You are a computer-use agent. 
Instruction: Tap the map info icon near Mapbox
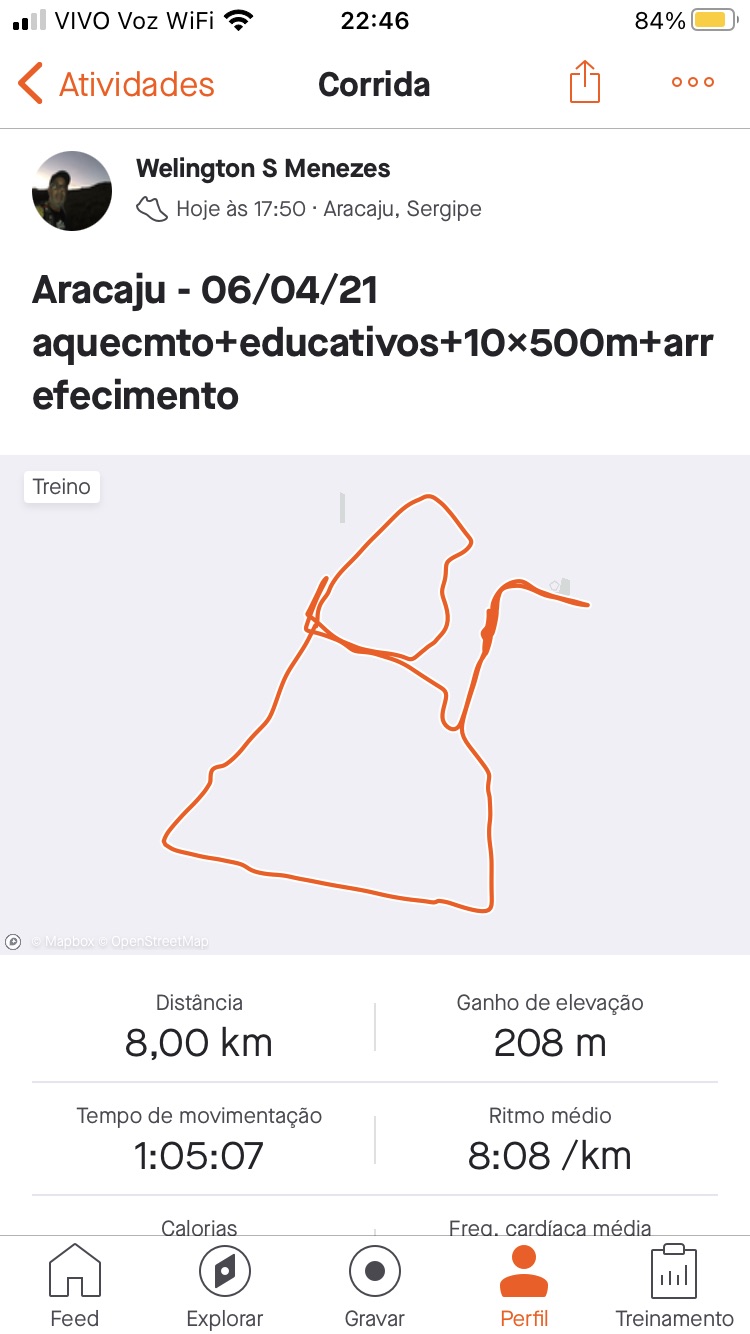coord(13,941)
